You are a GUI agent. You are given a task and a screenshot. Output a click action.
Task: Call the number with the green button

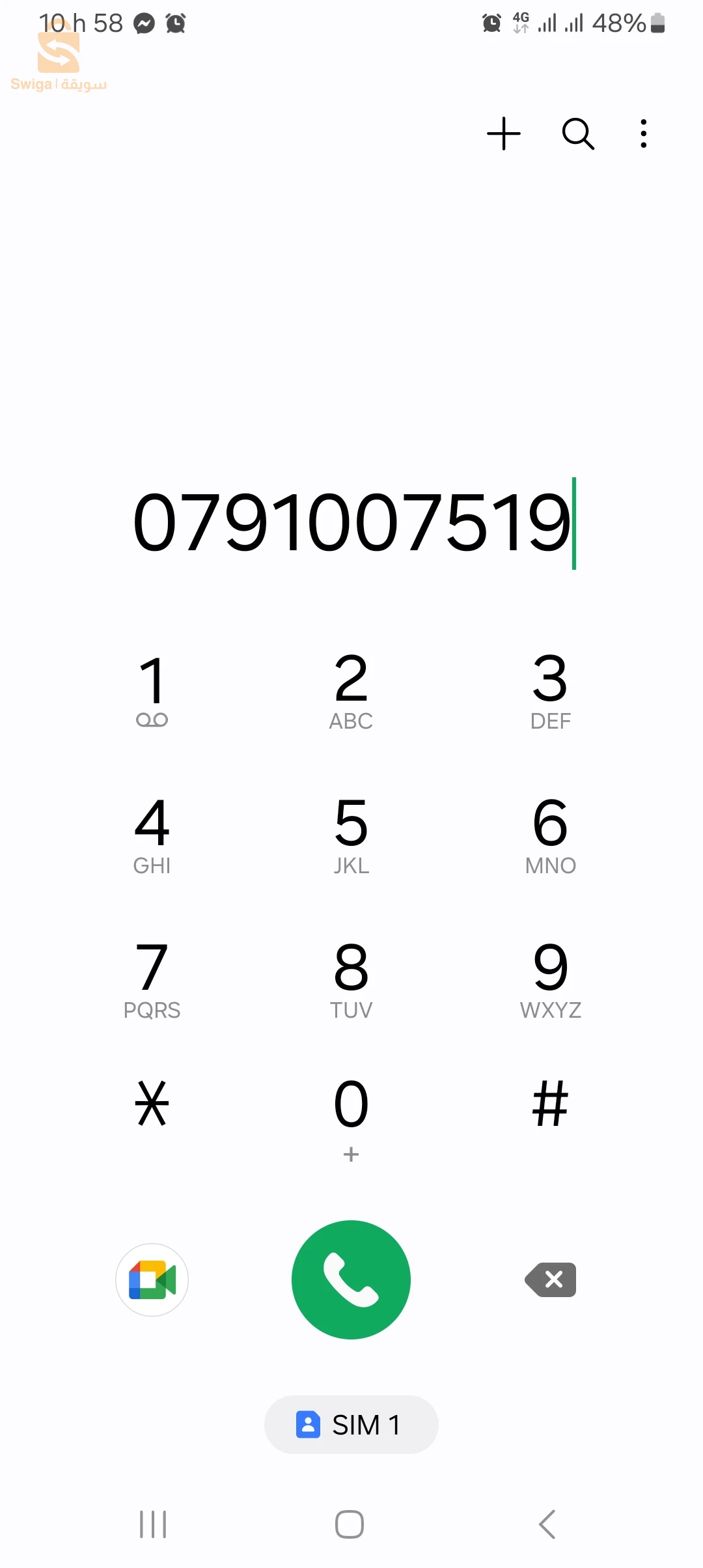point(351,1280)
